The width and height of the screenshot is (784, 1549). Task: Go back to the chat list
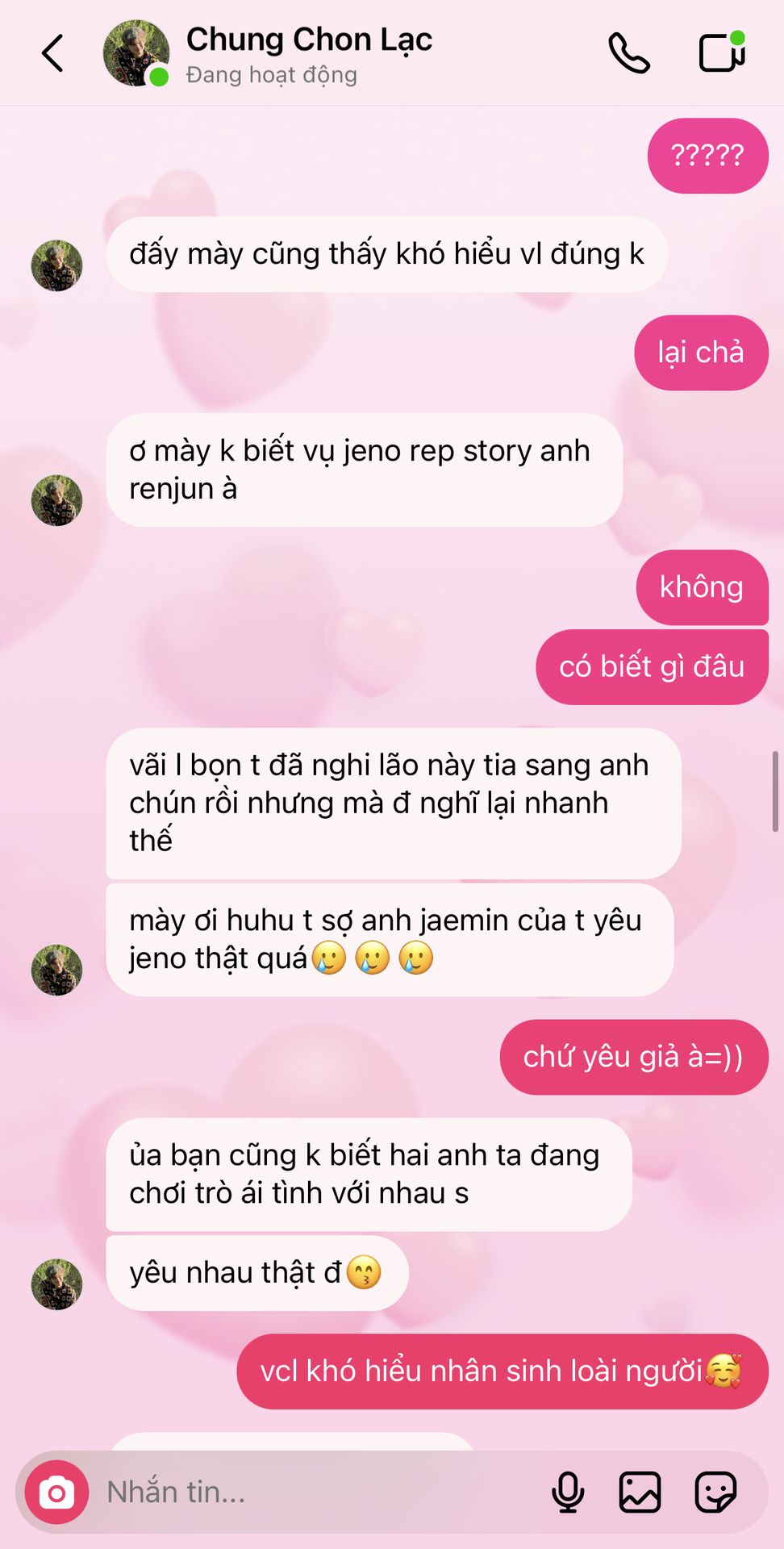53,53
